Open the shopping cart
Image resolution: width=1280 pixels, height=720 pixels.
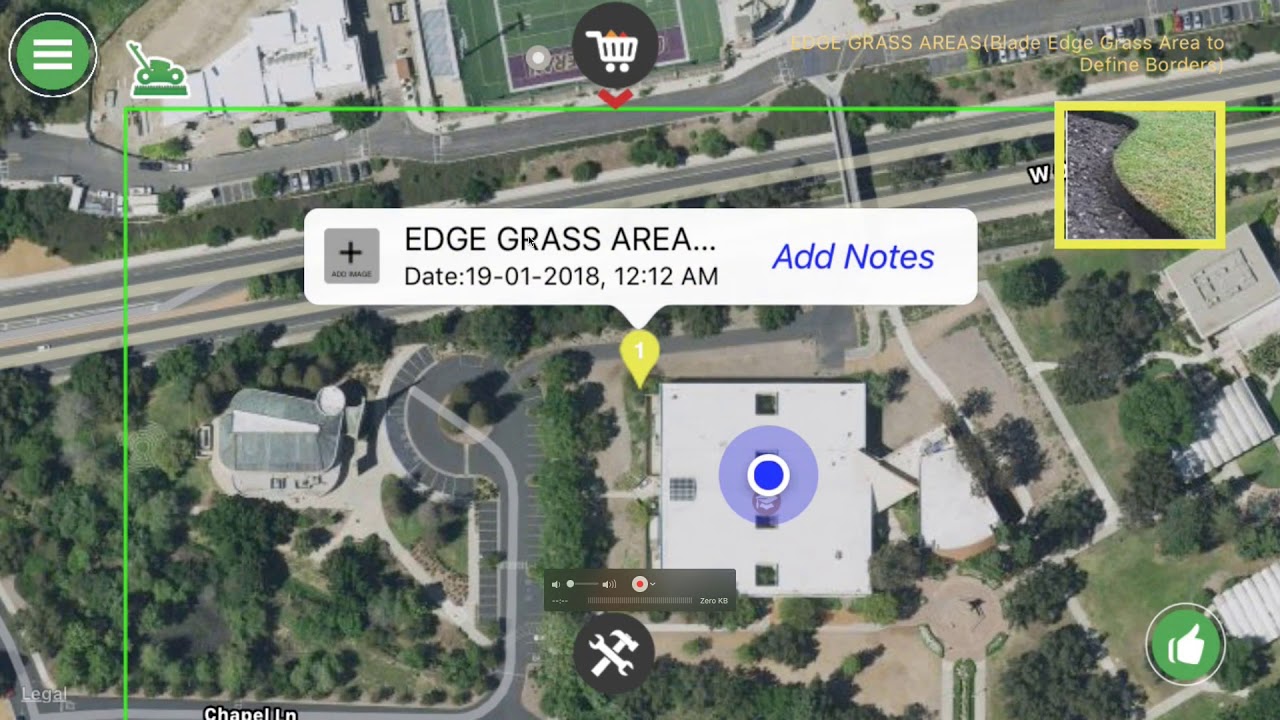[614, 47]
